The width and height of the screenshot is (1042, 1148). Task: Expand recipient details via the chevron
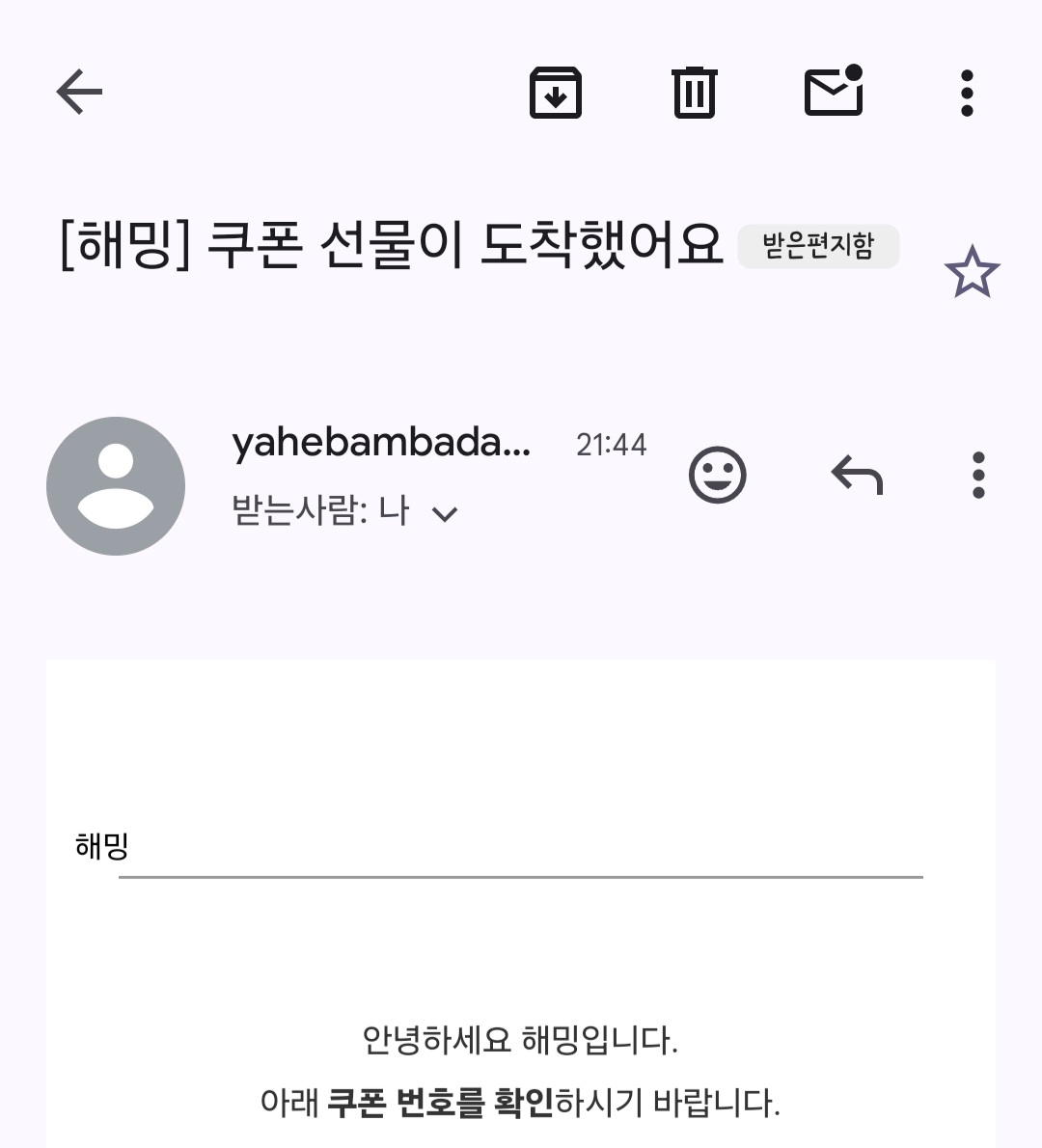click(445, 513)
